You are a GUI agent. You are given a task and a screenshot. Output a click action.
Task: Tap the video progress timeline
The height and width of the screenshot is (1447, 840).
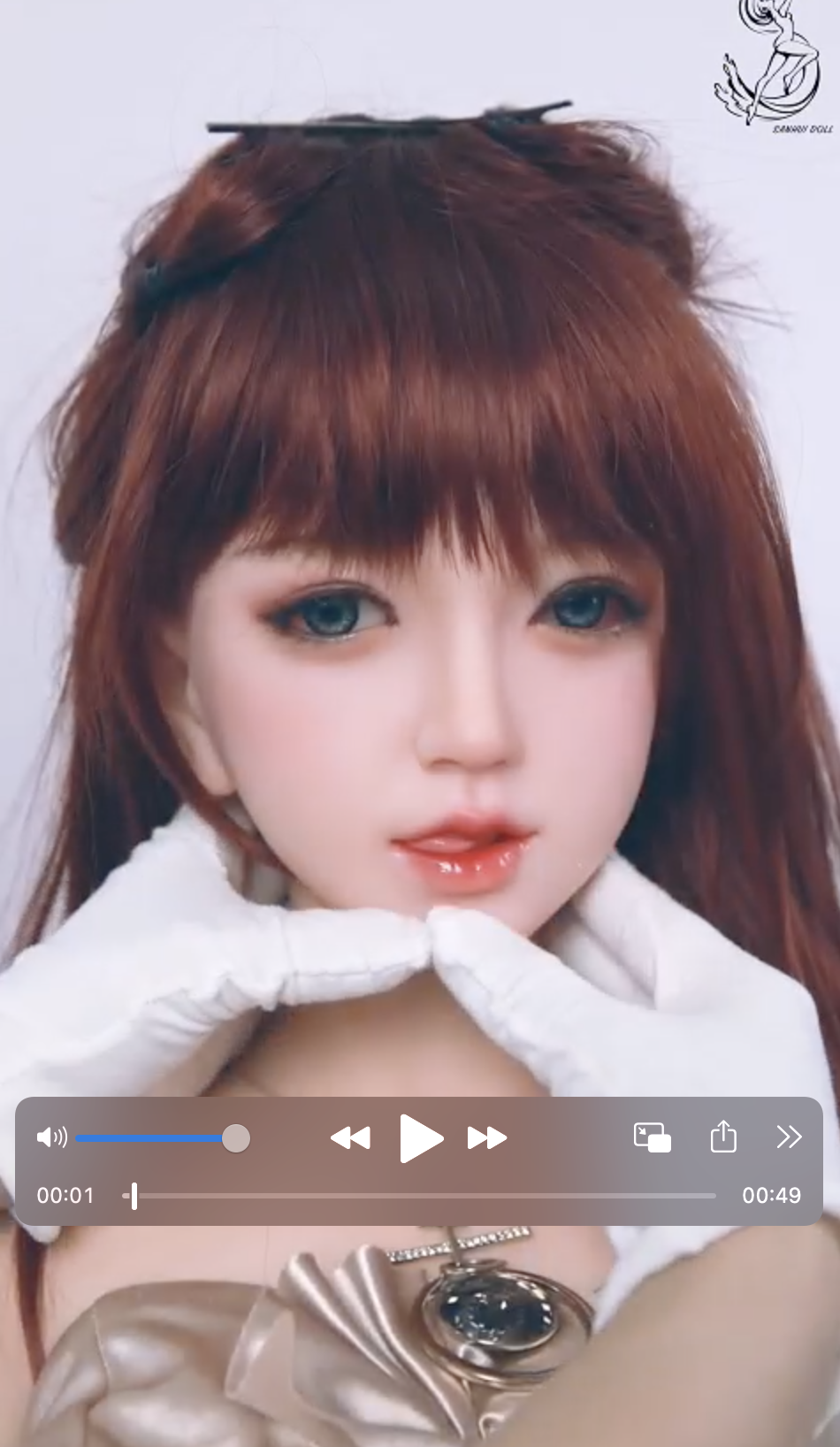(419, 1196)
